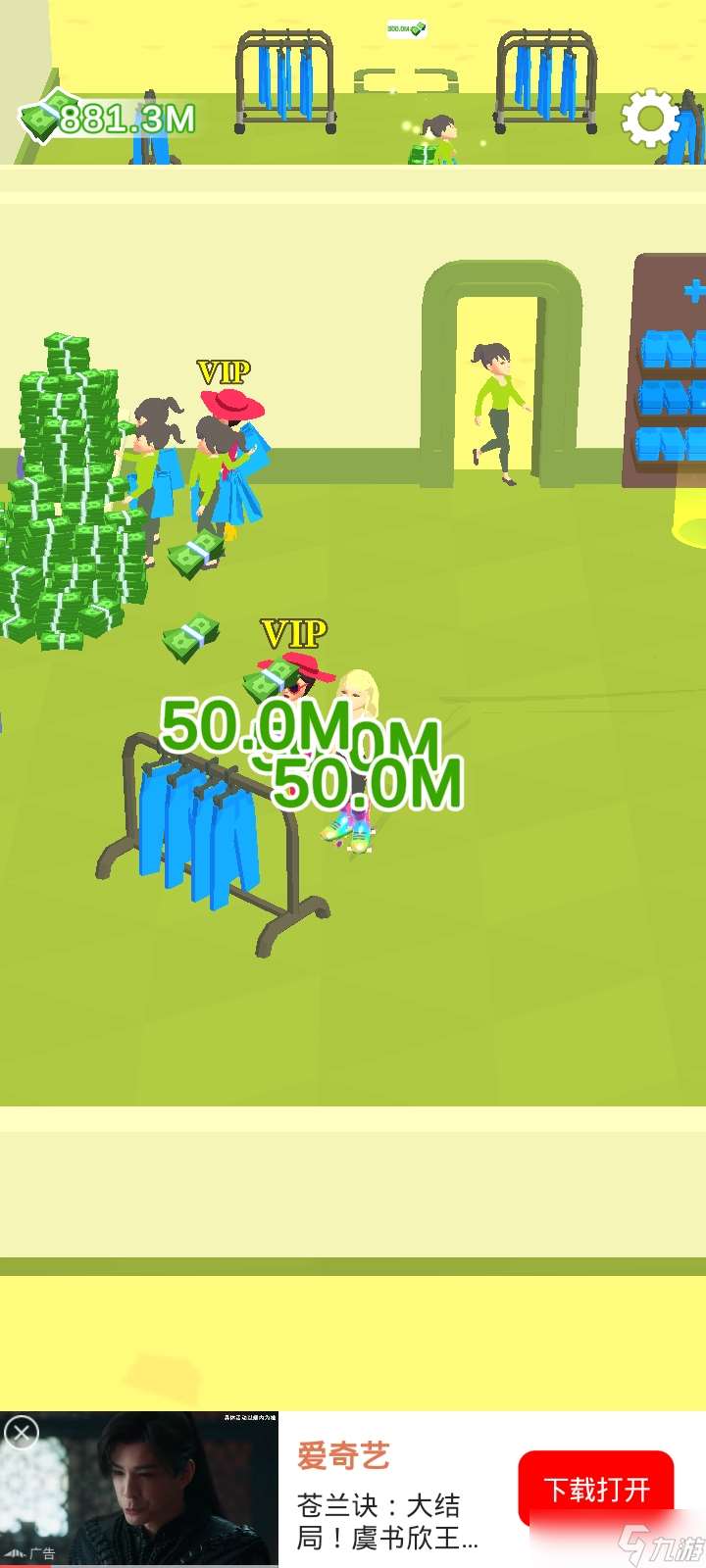Open the settings gear
Viewport: 706px width, 1568px height.
coord(650,120)
